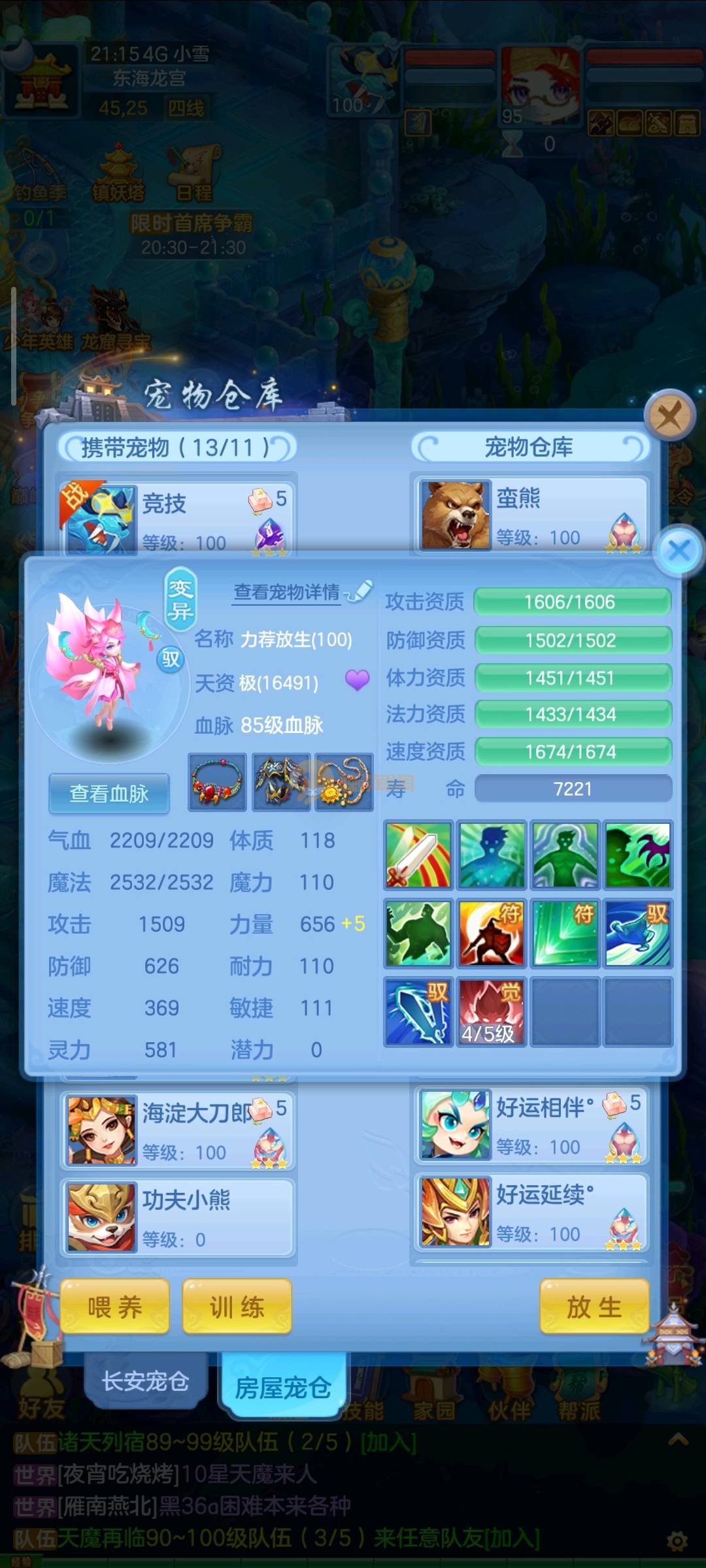View the 觉 skill marked 4/5级

(x=491, y=1011)
